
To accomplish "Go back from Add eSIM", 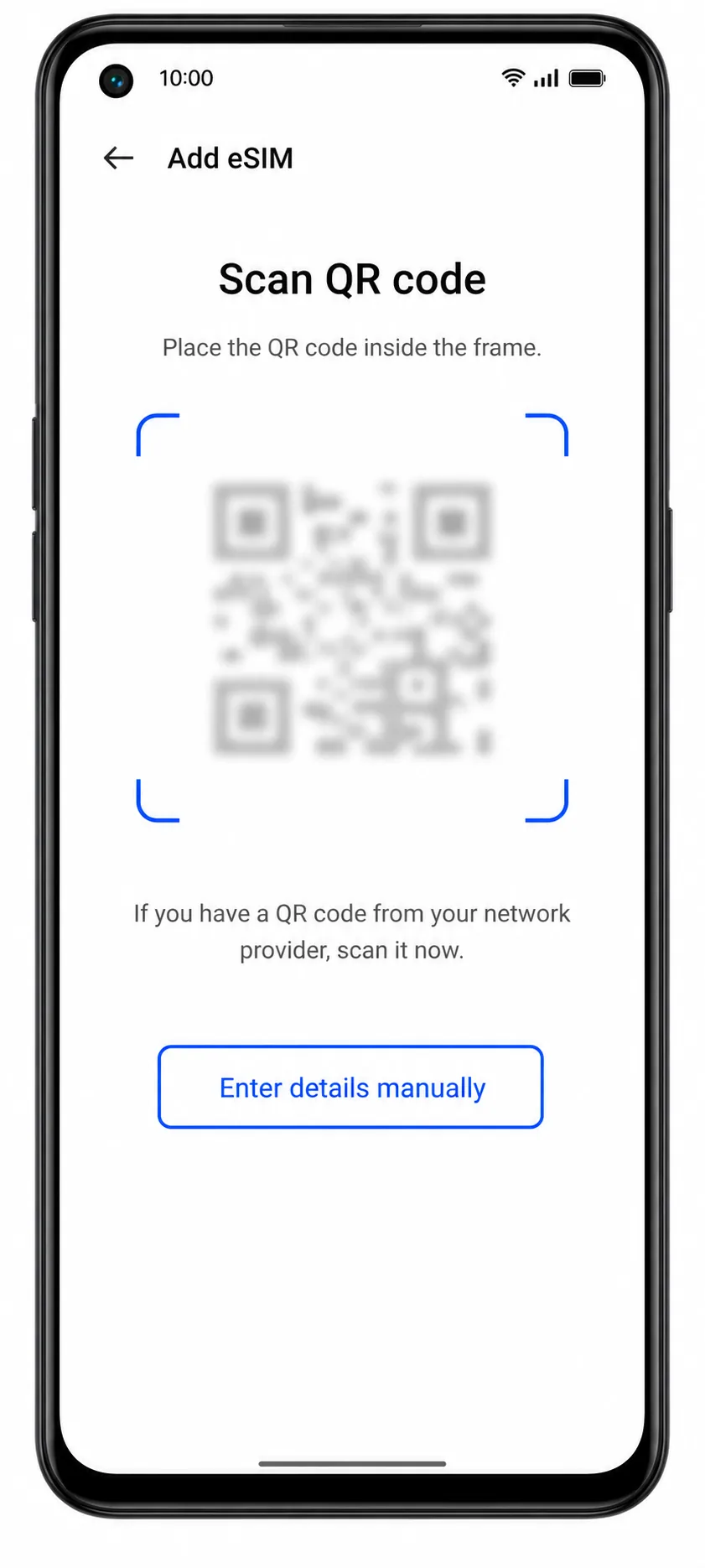I will (118, 158).
